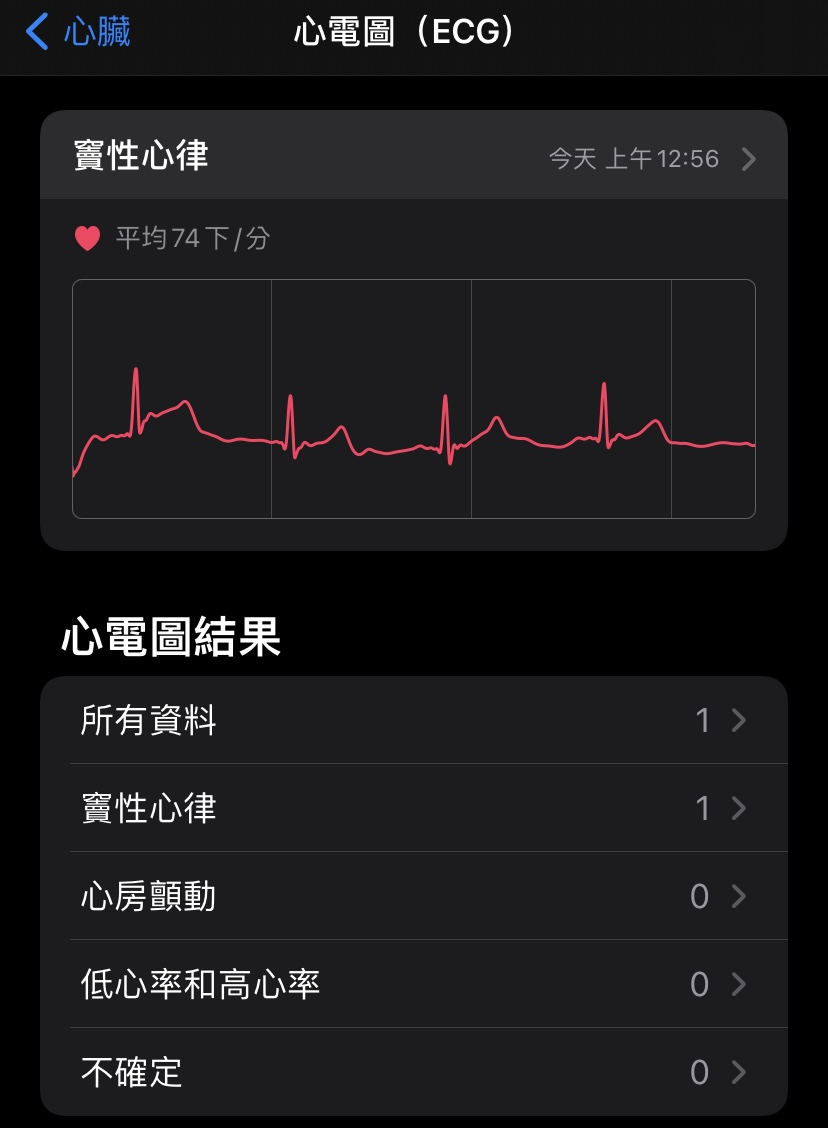The width and height of the screenshot is (828, 1128).
Task: Open the 竇性心律 ECG recording from 今天 上午12:56
Action: (413, 158)
